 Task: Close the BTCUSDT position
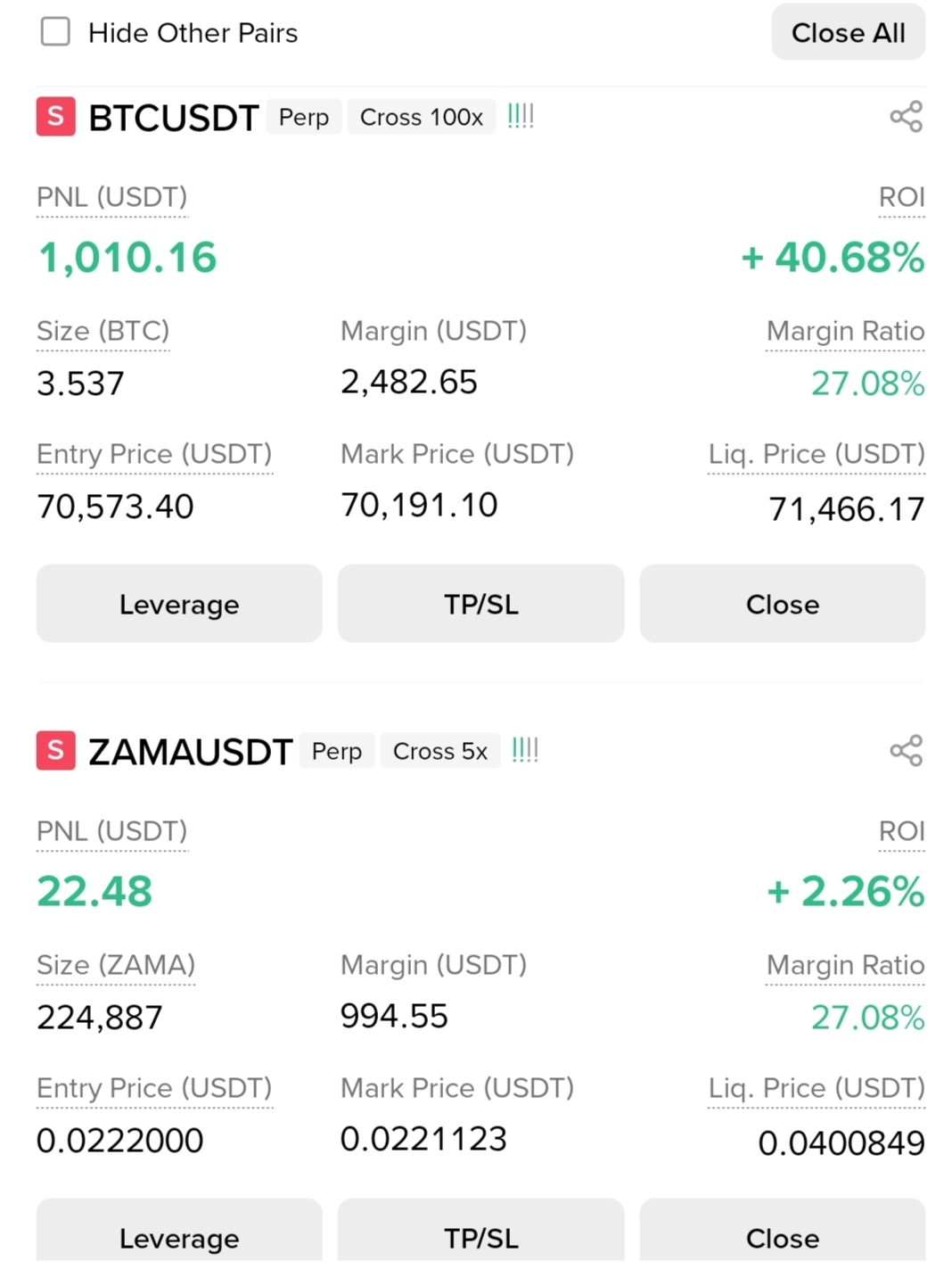[782, 604]
